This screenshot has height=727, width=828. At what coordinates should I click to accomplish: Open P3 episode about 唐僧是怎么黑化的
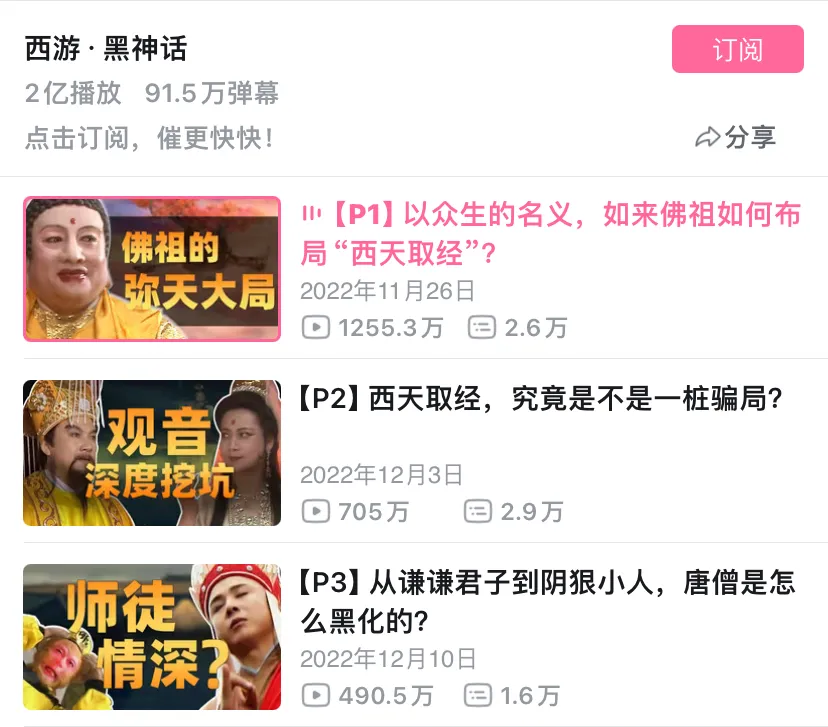pos(546,602)
